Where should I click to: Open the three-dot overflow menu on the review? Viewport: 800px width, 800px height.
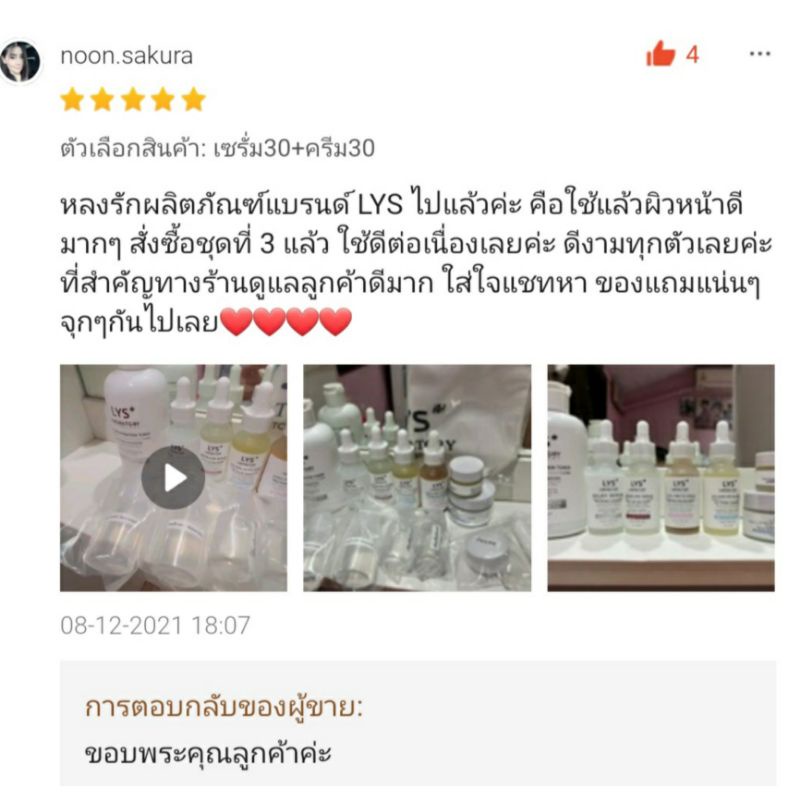click(760, 54)
